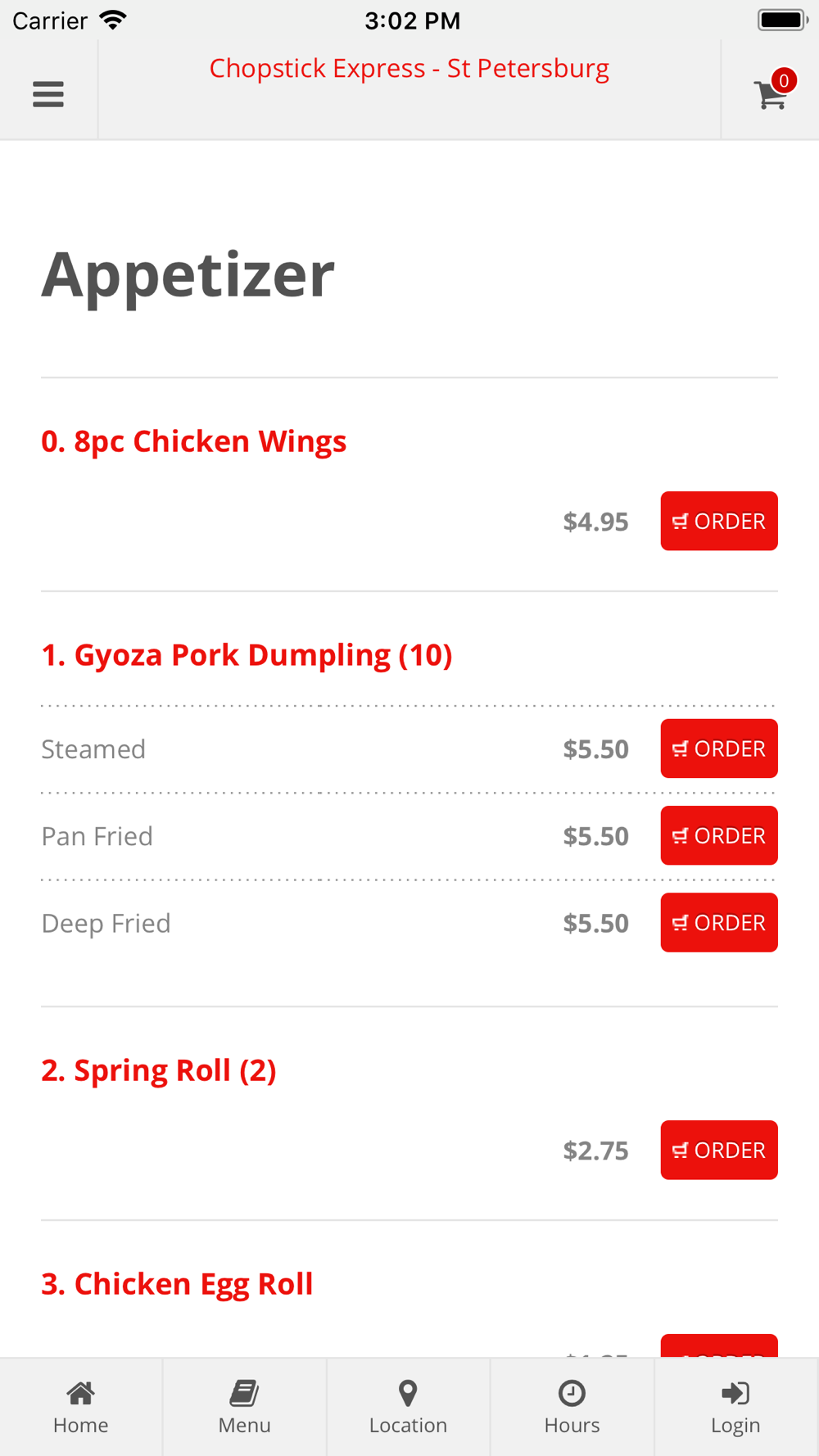Order the 8pc Chicken Wings
819x1456 pixels.
tap(719, 521)
